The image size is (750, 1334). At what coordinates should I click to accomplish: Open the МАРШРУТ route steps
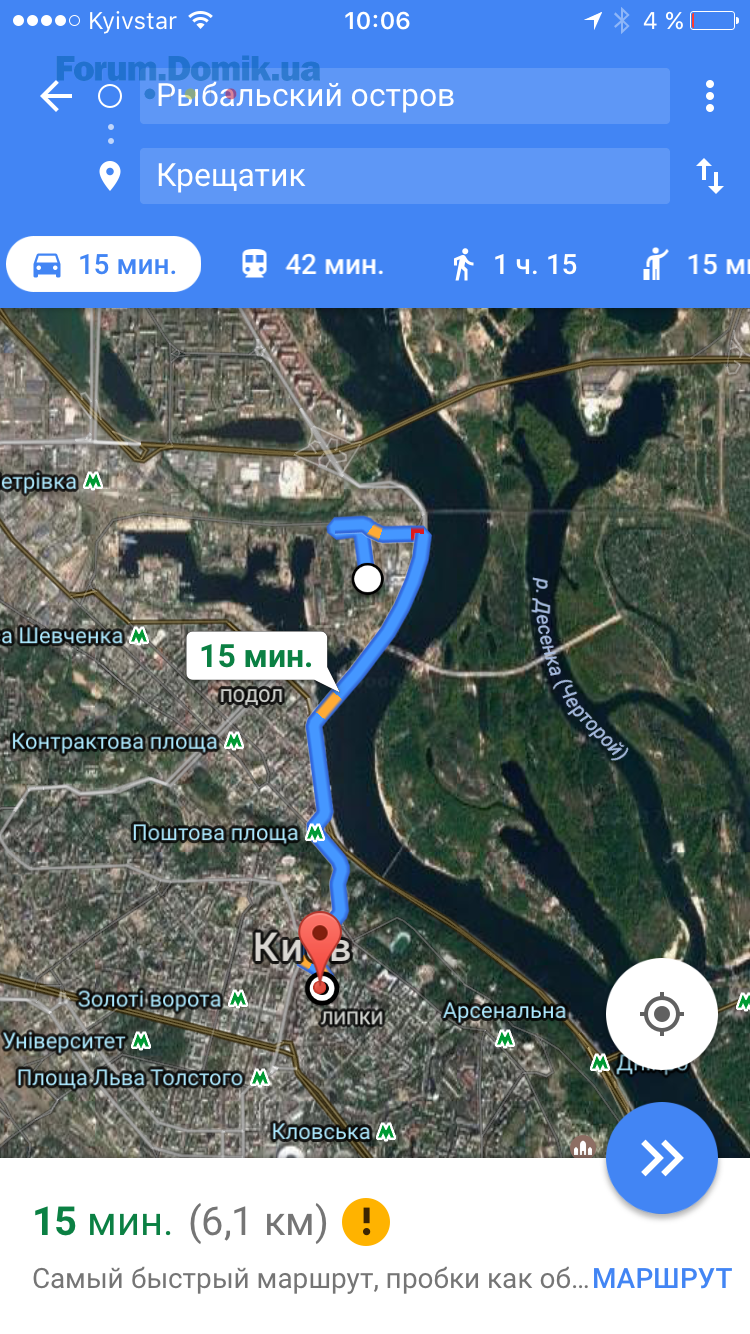coord(662,1278)
